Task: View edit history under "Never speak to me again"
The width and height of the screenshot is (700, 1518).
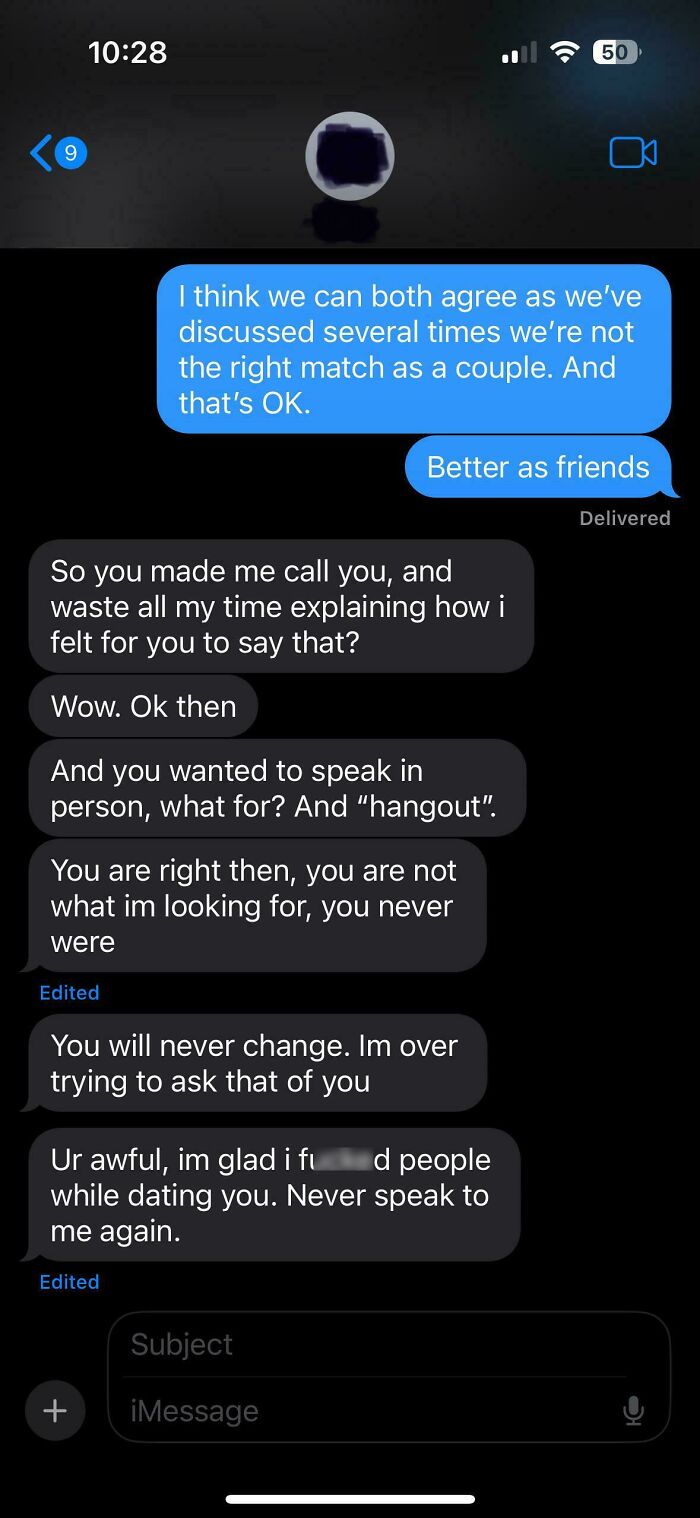Action: [x=69, y=1281]
